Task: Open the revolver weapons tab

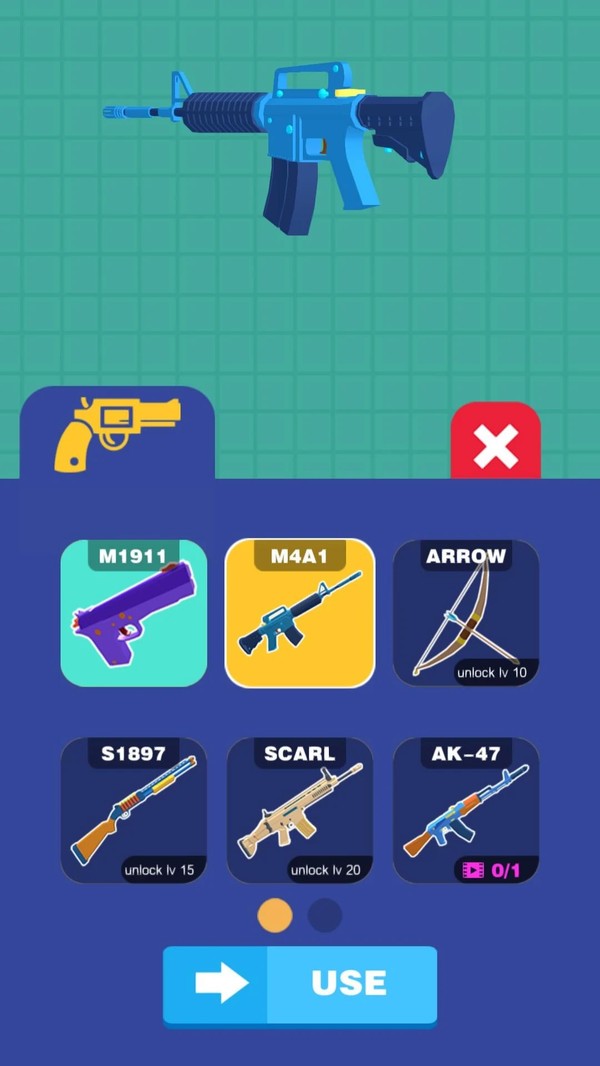Action: (x=117, y=434)
